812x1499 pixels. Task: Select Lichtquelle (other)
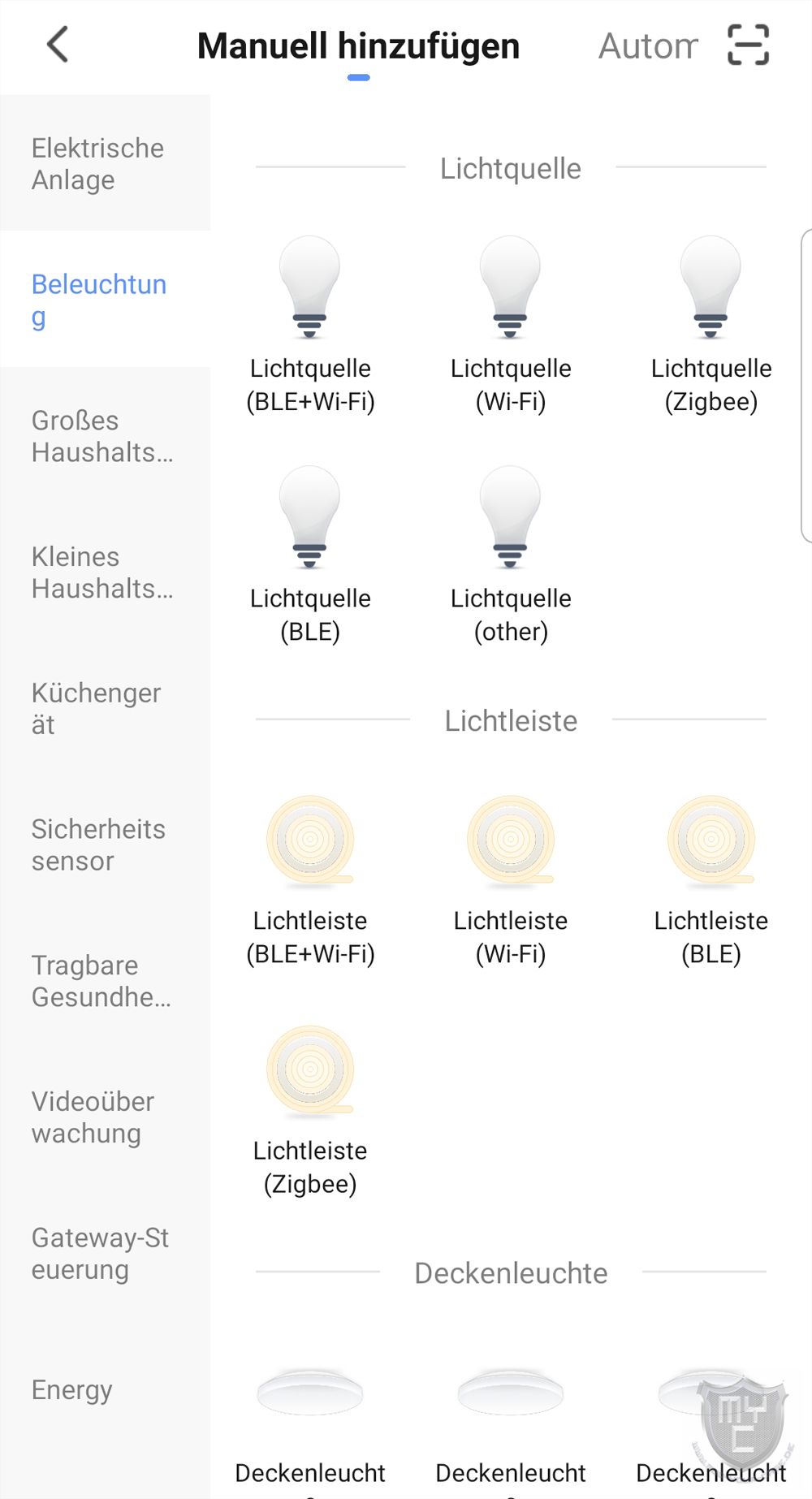511,556
